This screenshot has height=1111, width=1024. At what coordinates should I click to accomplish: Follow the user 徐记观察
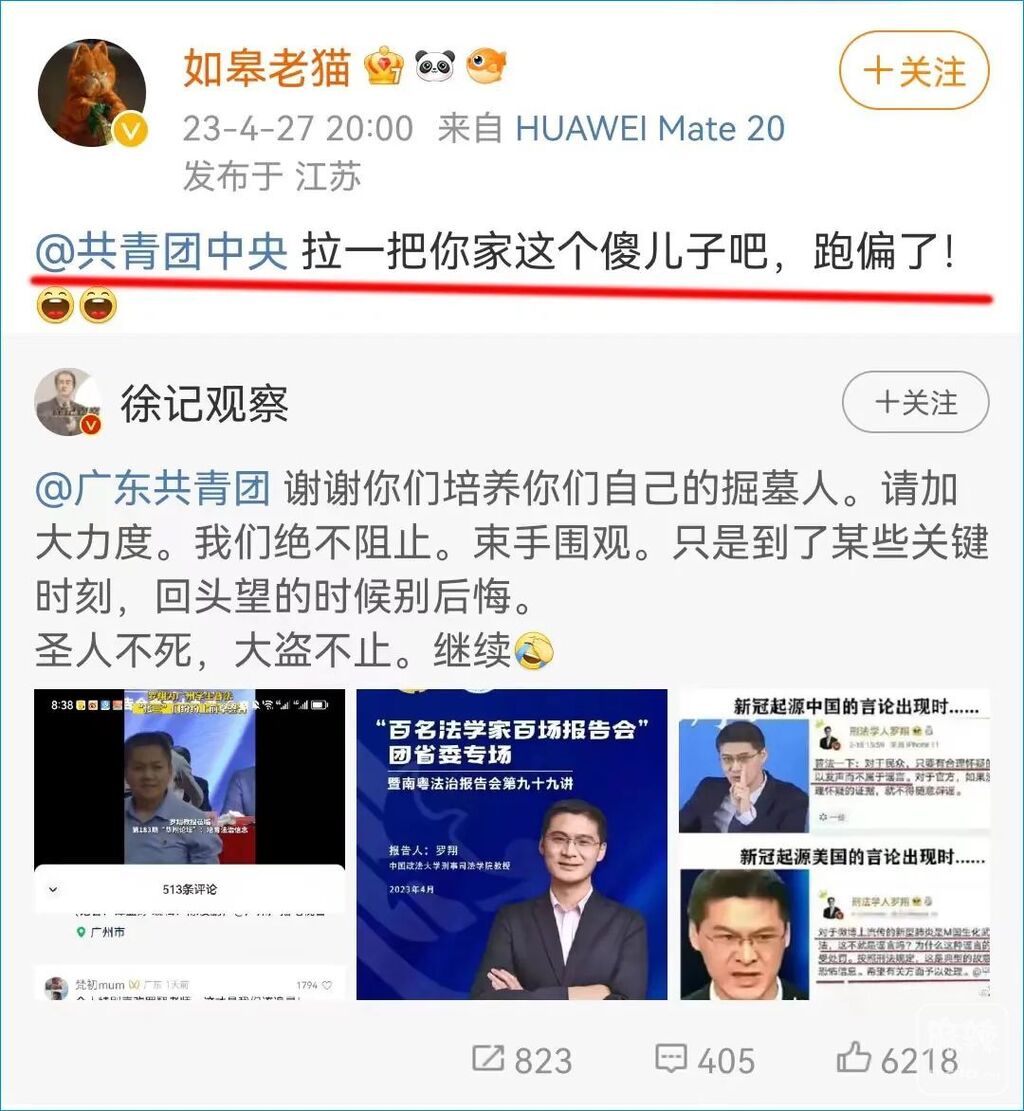pyautogui.click(x=915, y=403)
